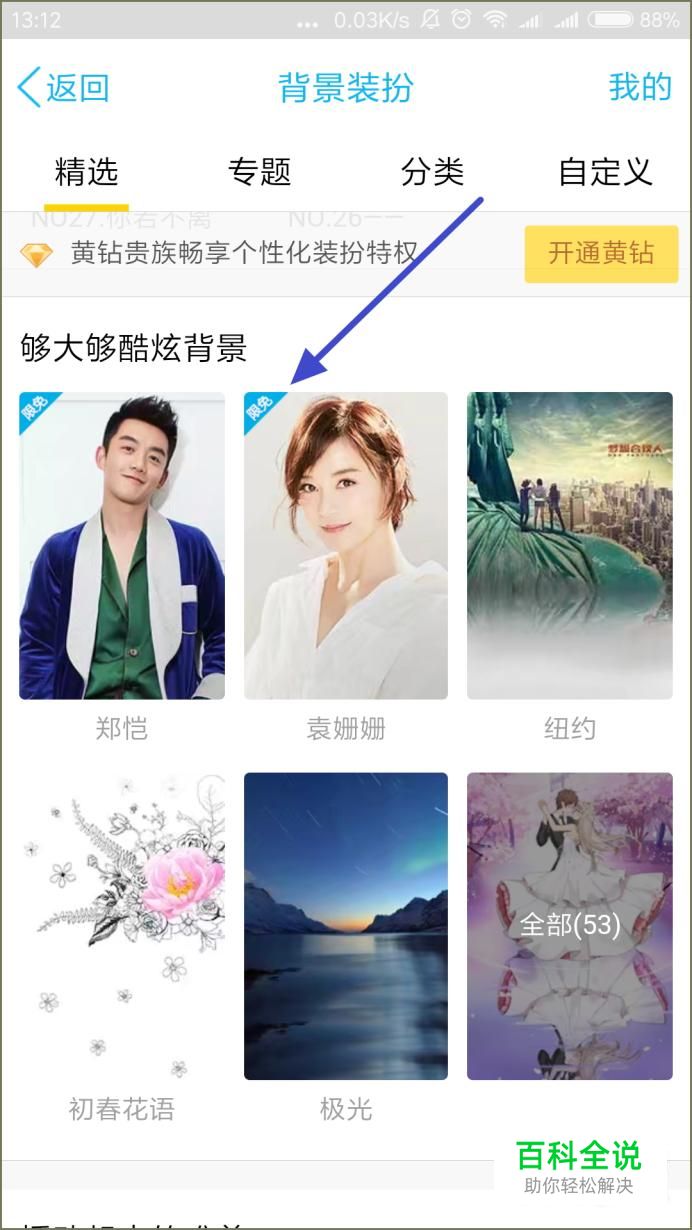692x1230 pixels.
Task: Select the 郑恺 background
Action: (122, 546)
